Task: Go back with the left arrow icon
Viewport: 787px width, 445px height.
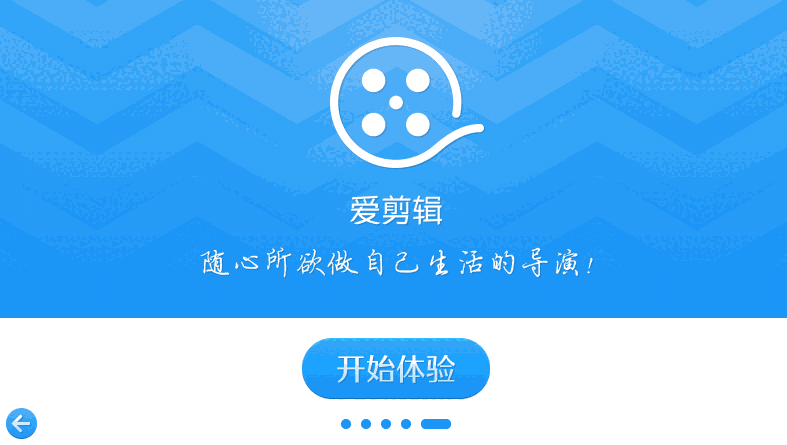Action: [20, 423]
